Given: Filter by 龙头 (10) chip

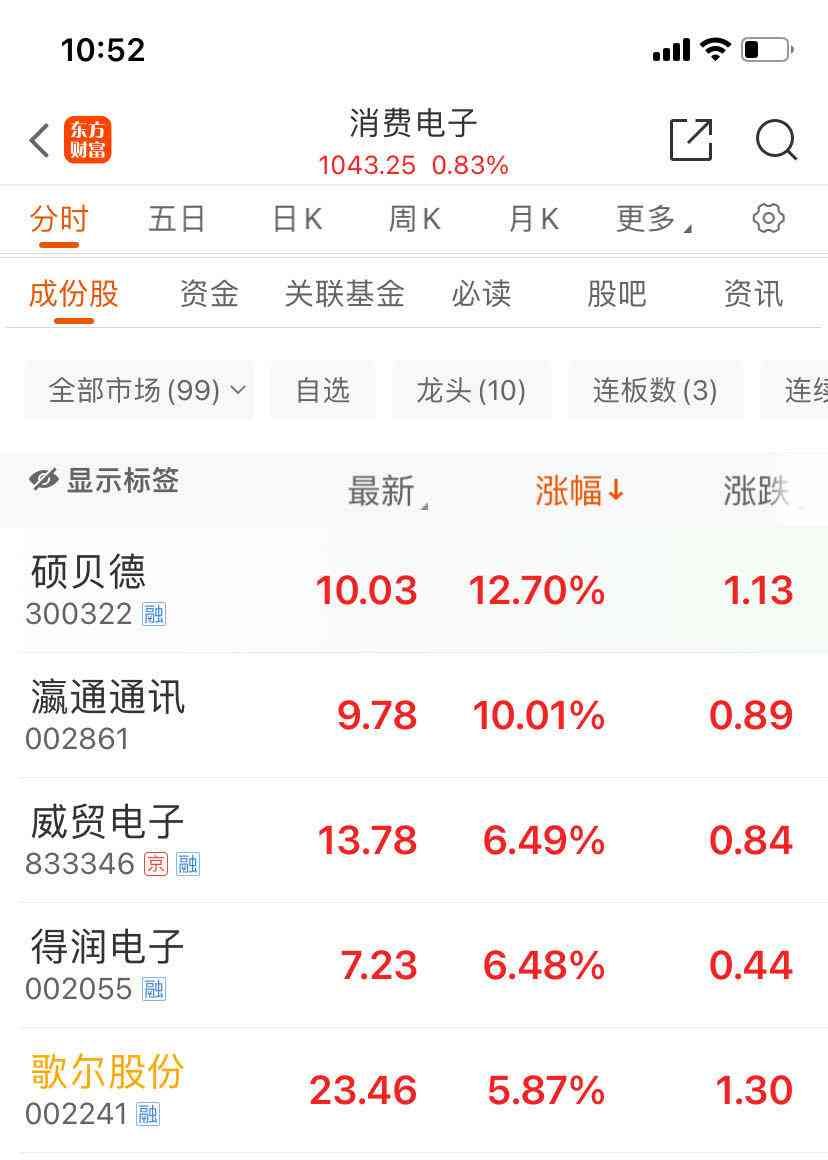Looking at the screenshot, I should pos(471,390).
